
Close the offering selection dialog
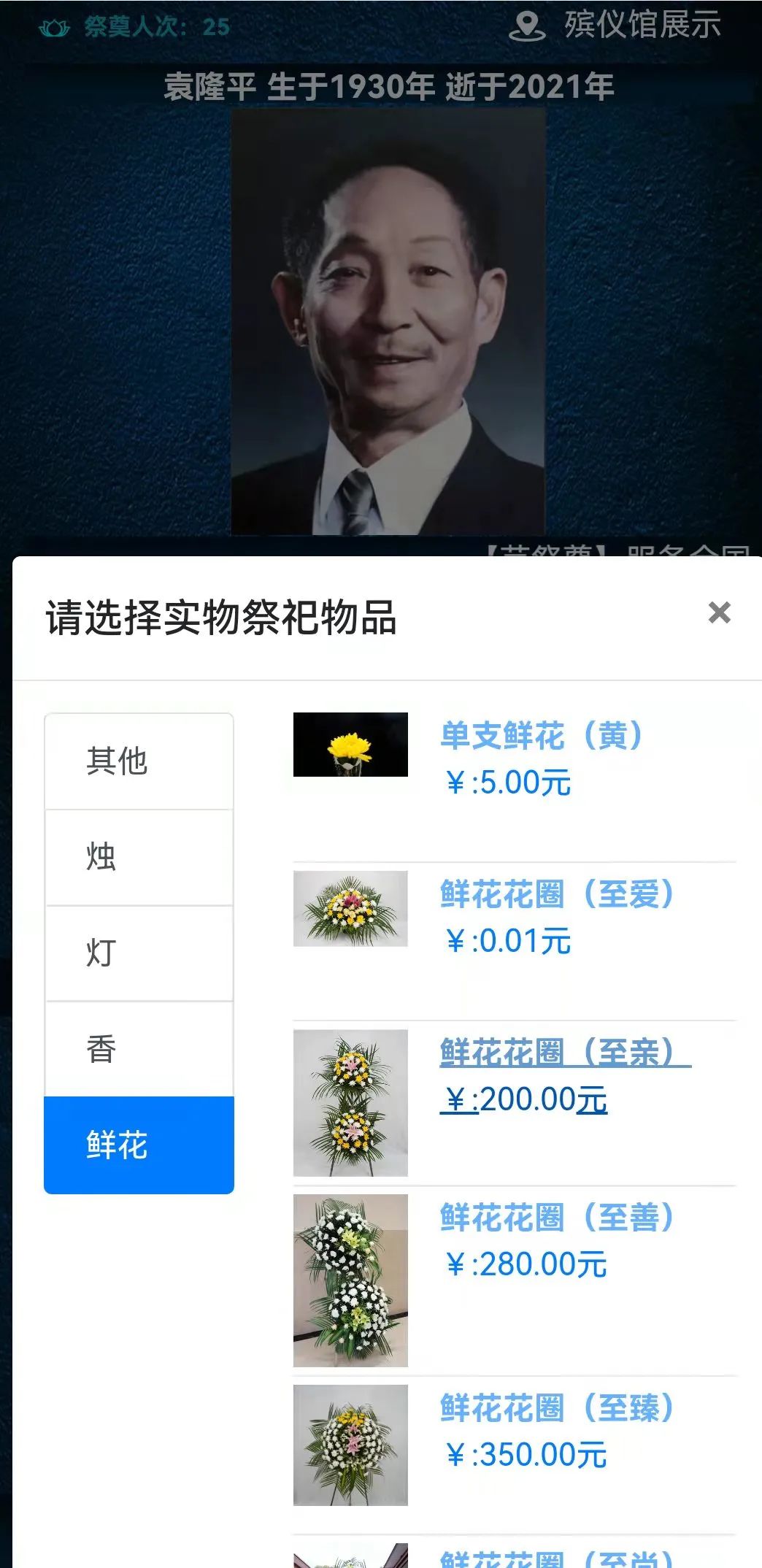719,613
